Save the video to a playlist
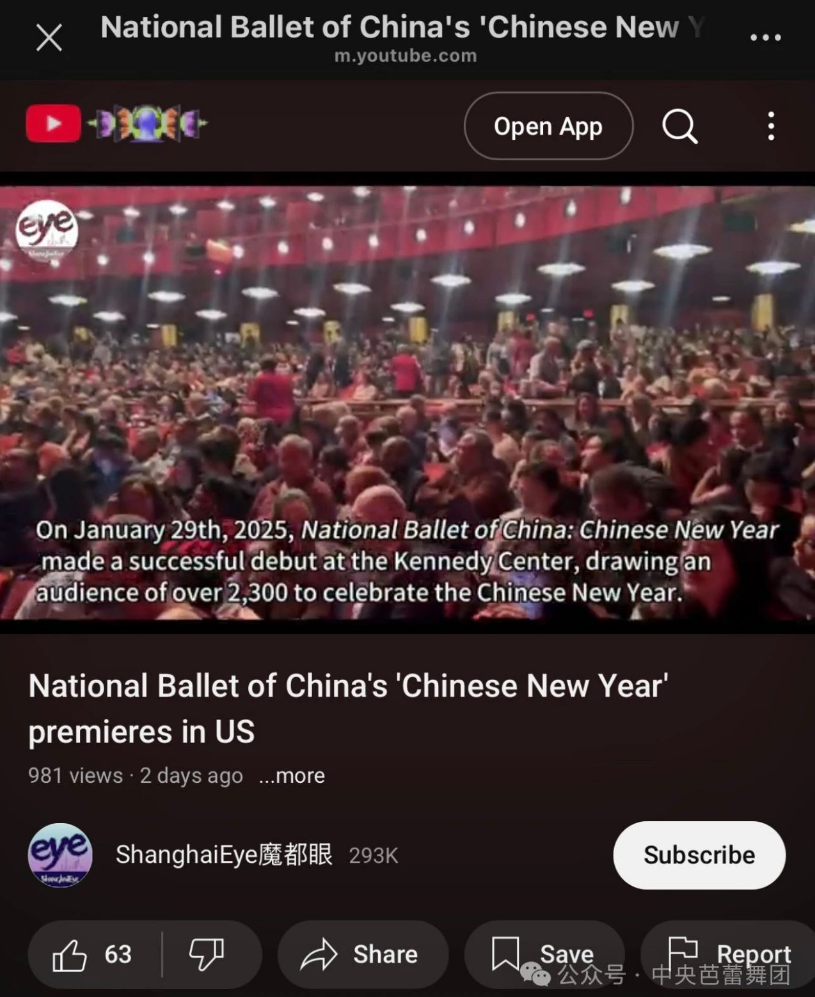The height and width of the screenshot is (997, 815). click(x=544, y=955)
